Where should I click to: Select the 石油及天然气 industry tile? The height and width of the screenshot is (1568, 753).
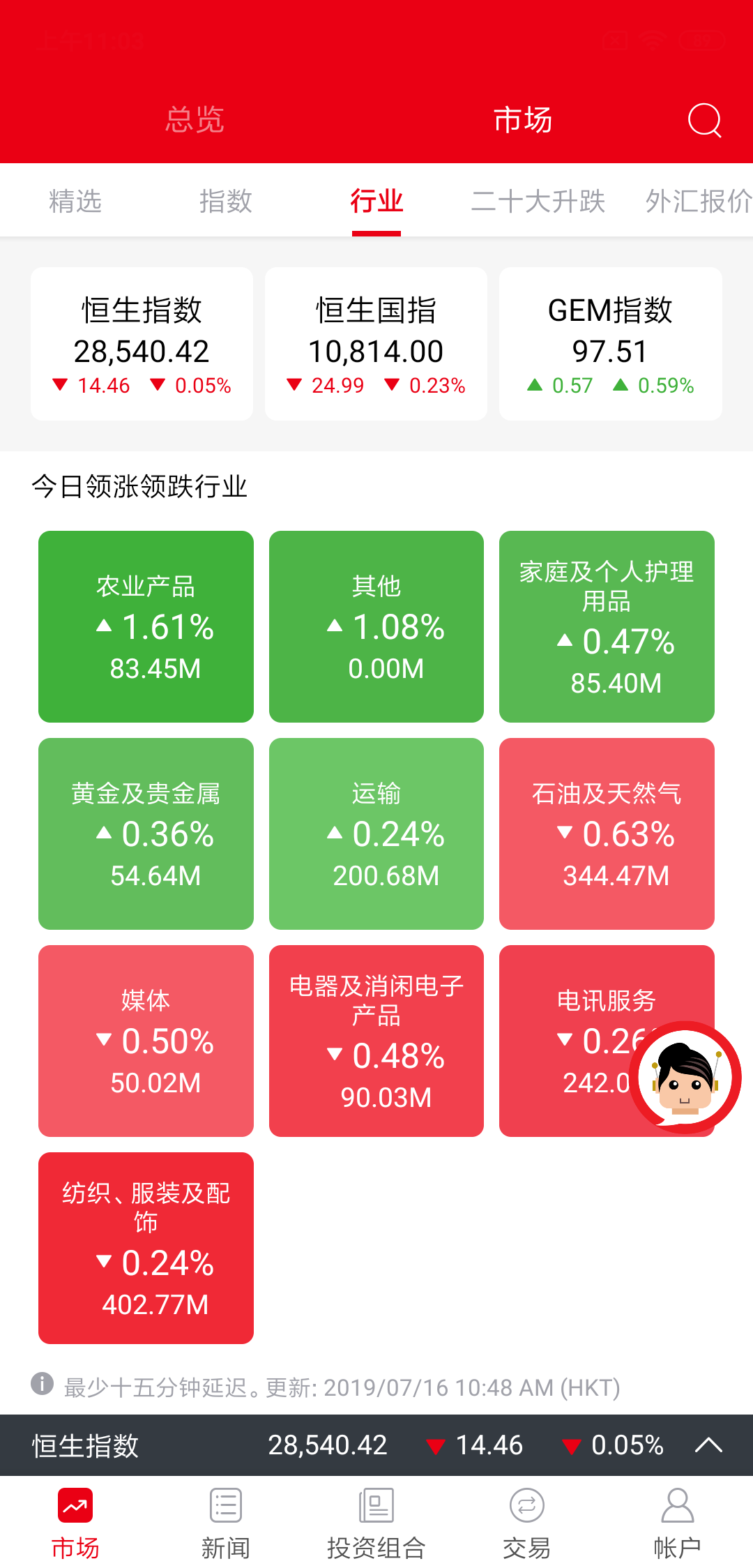(x=607, y=834)
